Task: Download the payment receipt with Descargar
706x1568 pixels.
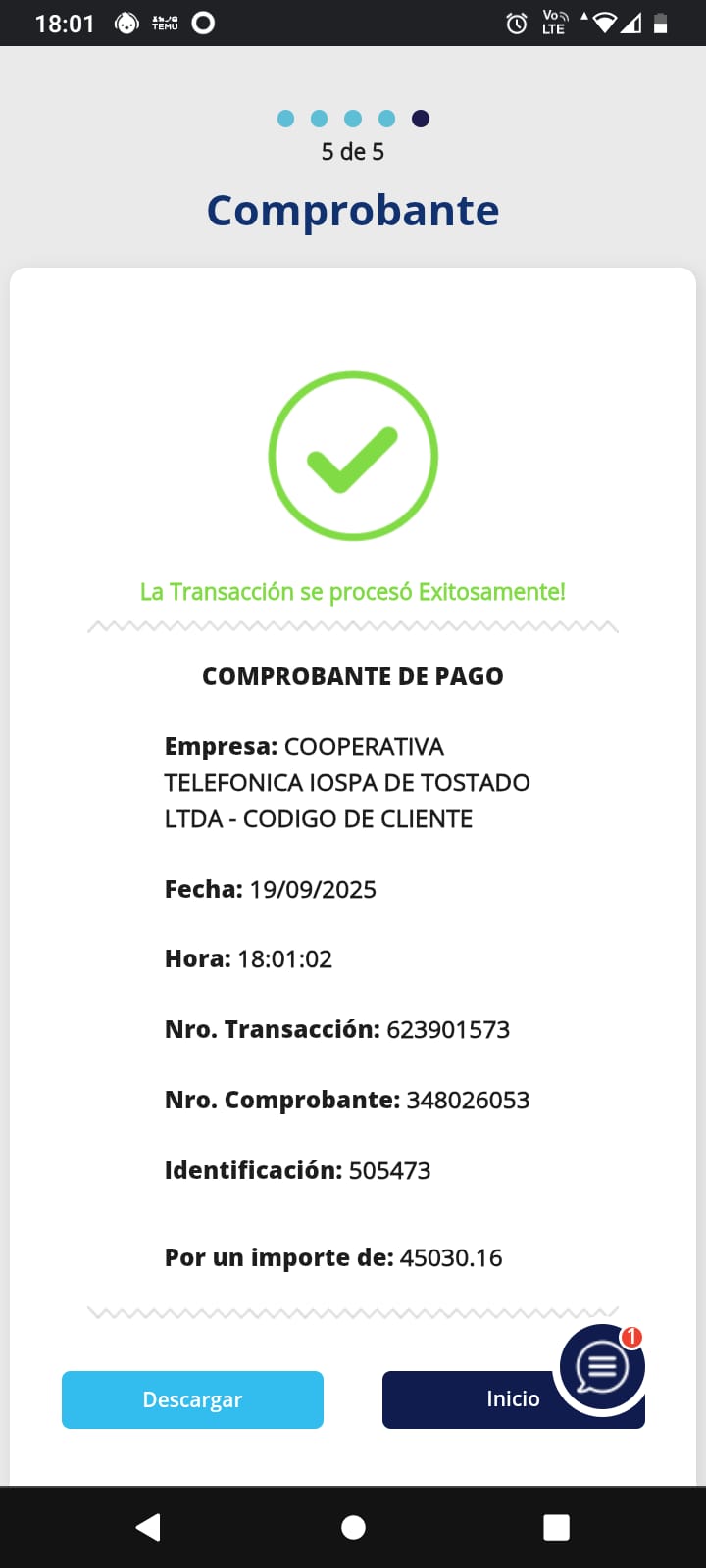Action: click(x=192, y=1399)
